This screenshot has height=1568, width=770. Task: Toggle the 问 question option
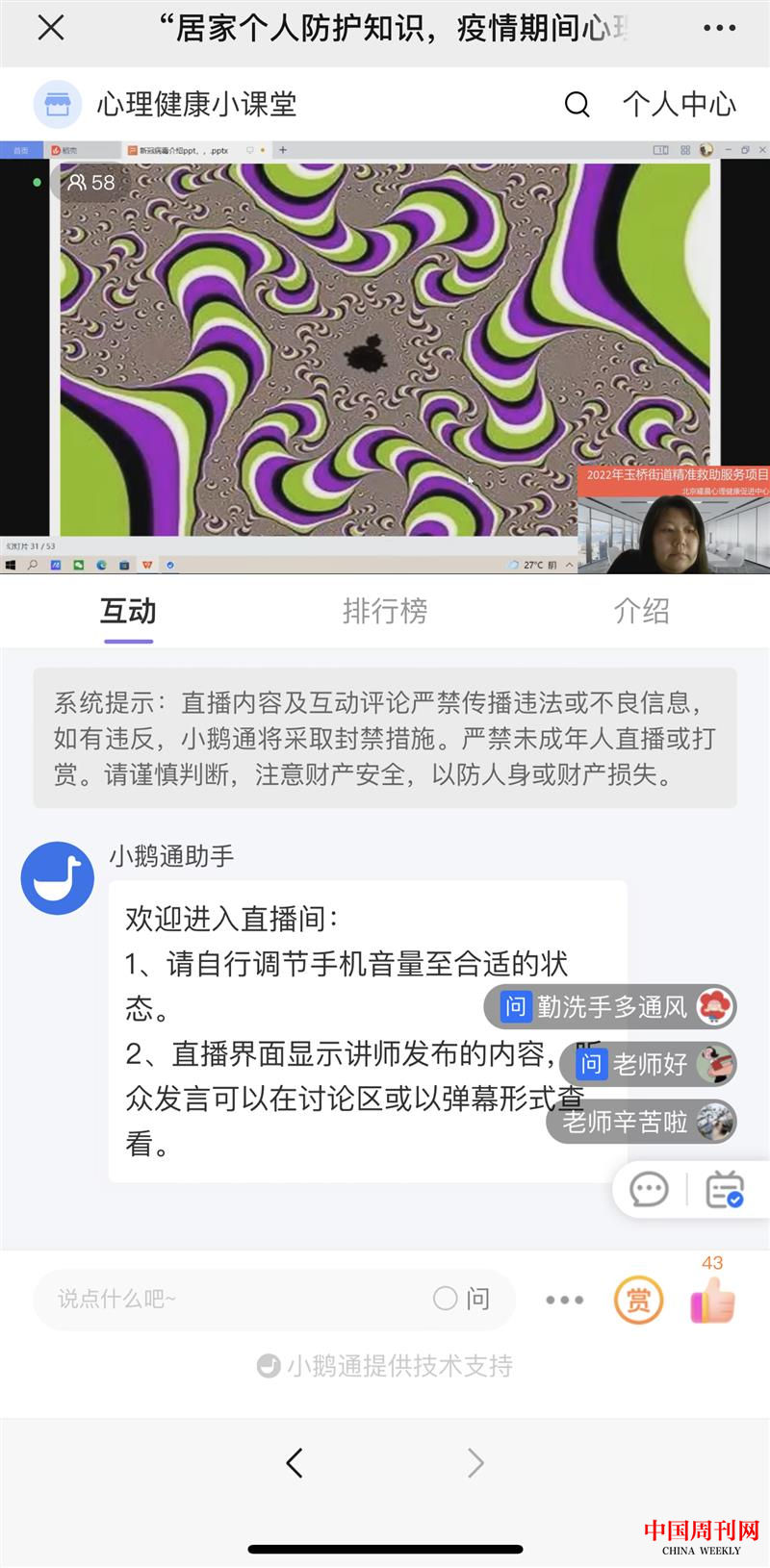click(461, 1299)
